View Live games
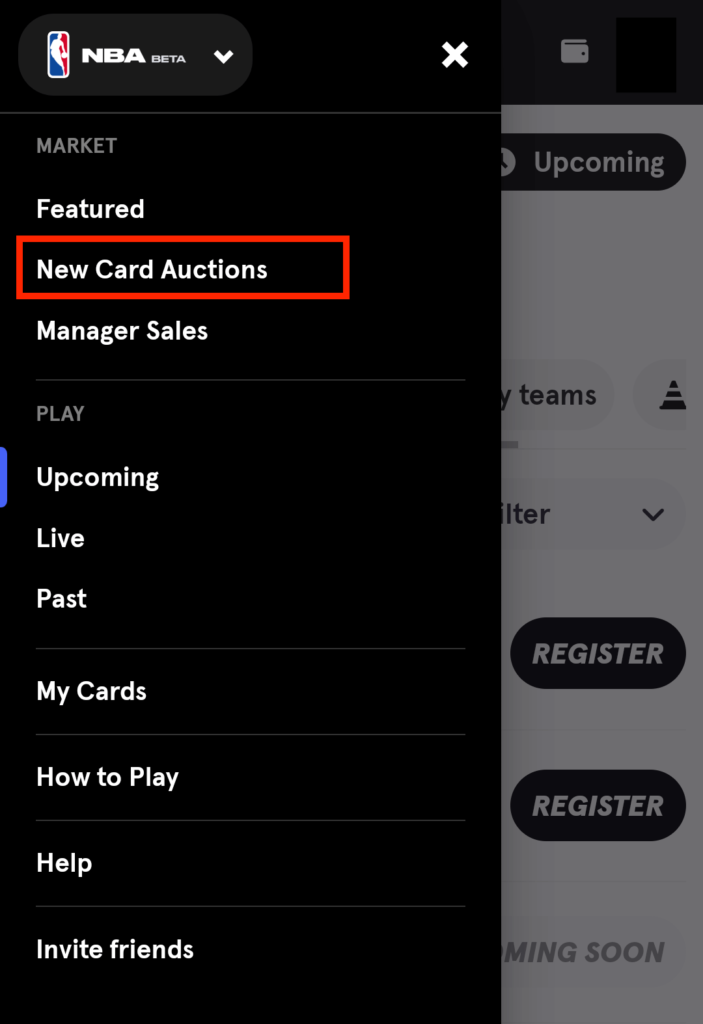Viewport: 703px width, 1024px height. [x=61, y=538]
